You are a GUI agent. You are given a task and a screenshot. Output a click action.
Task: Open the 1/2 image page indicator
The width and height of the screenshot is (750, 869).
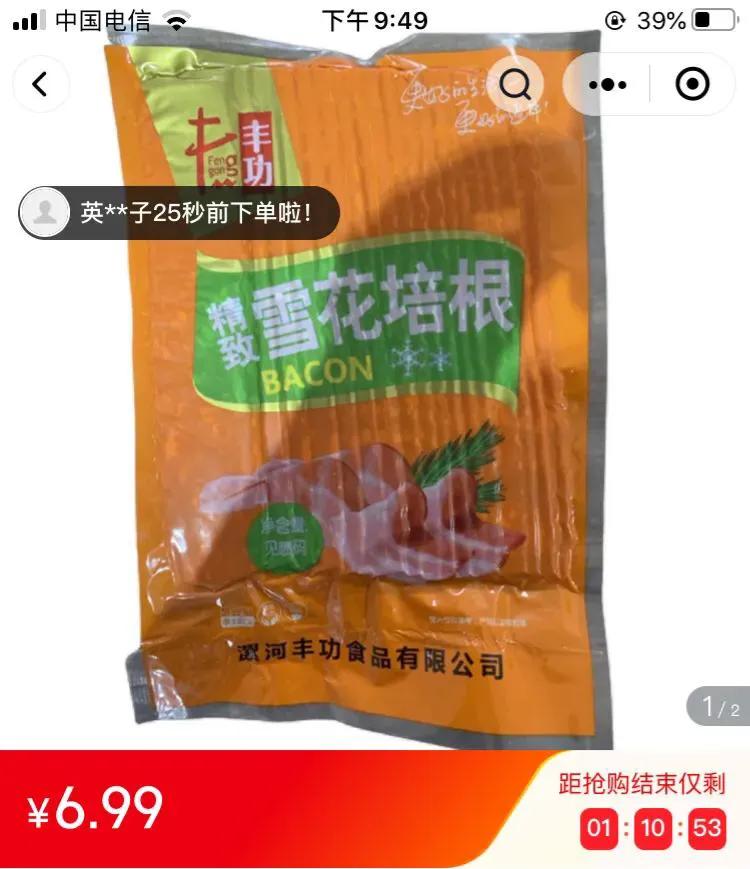pos(718,705)
